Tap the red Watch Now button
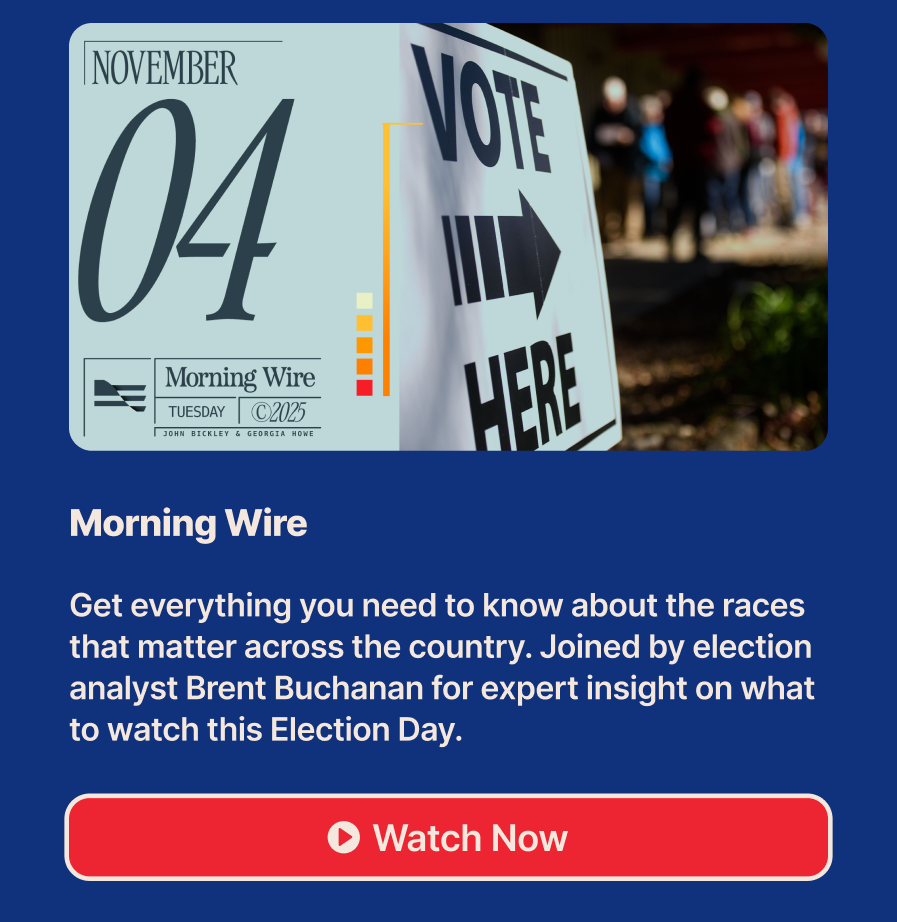This screenshot has width=897, height=922. (448, 837)
